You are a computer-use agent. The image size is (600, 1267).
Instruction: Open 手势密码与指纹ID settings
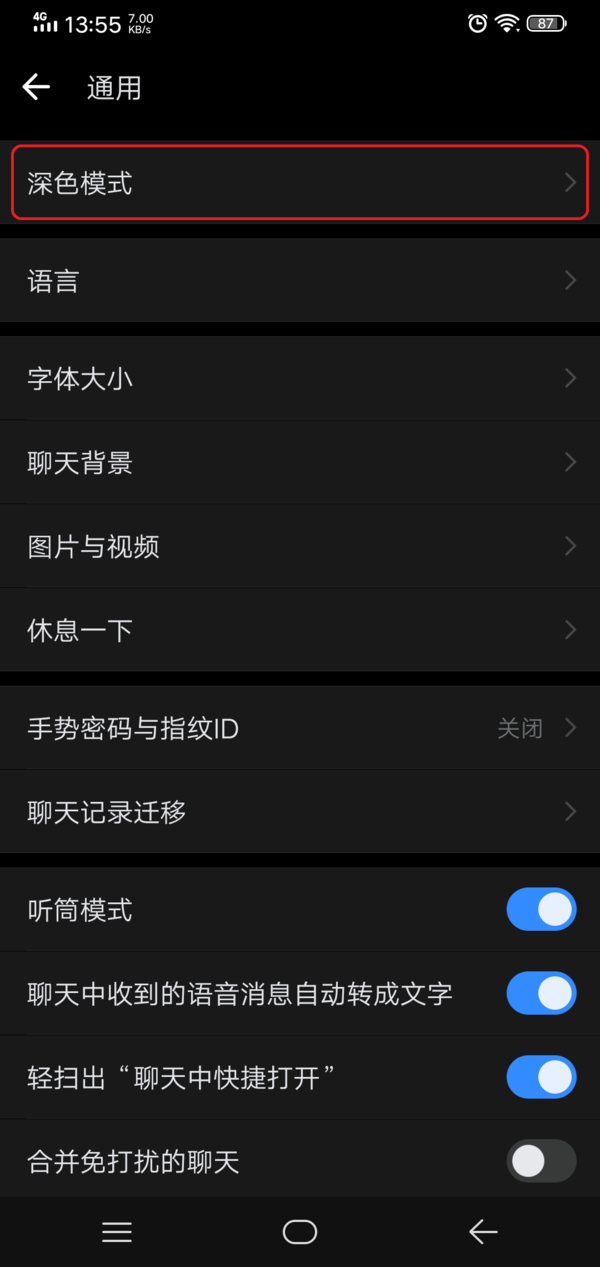[x=300, y=728]
